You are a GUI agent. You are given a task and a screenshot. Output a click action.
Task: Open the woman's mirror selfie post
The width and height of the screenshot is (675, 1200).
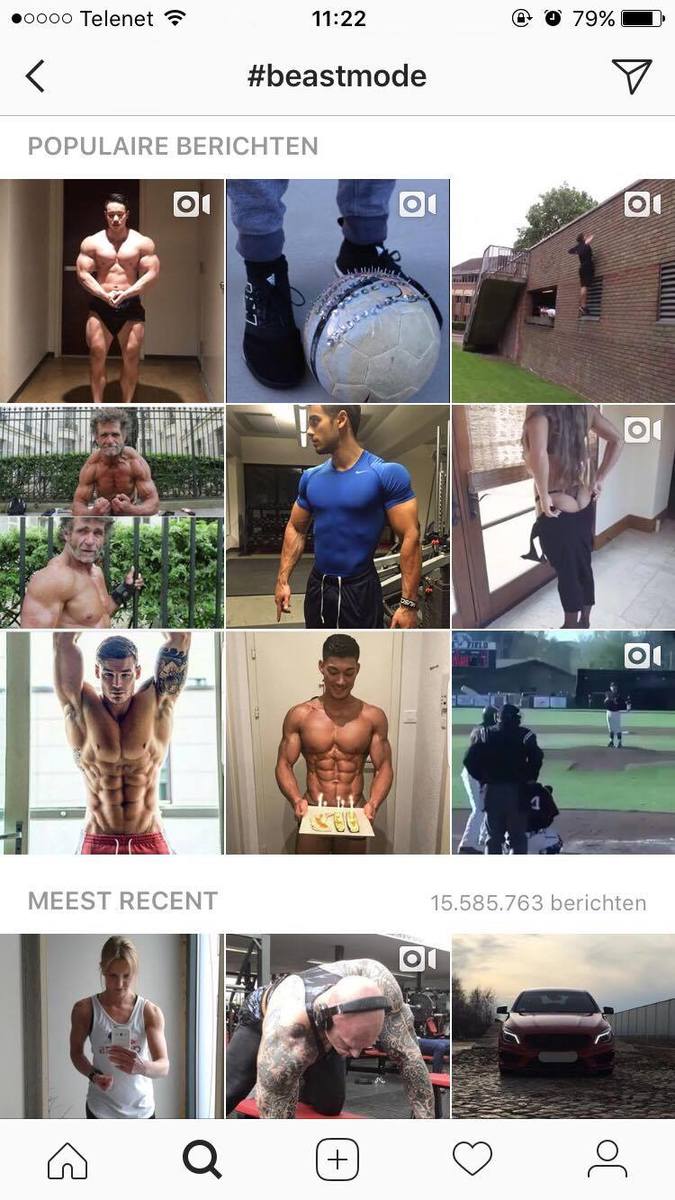click(x=112, y=1025)
